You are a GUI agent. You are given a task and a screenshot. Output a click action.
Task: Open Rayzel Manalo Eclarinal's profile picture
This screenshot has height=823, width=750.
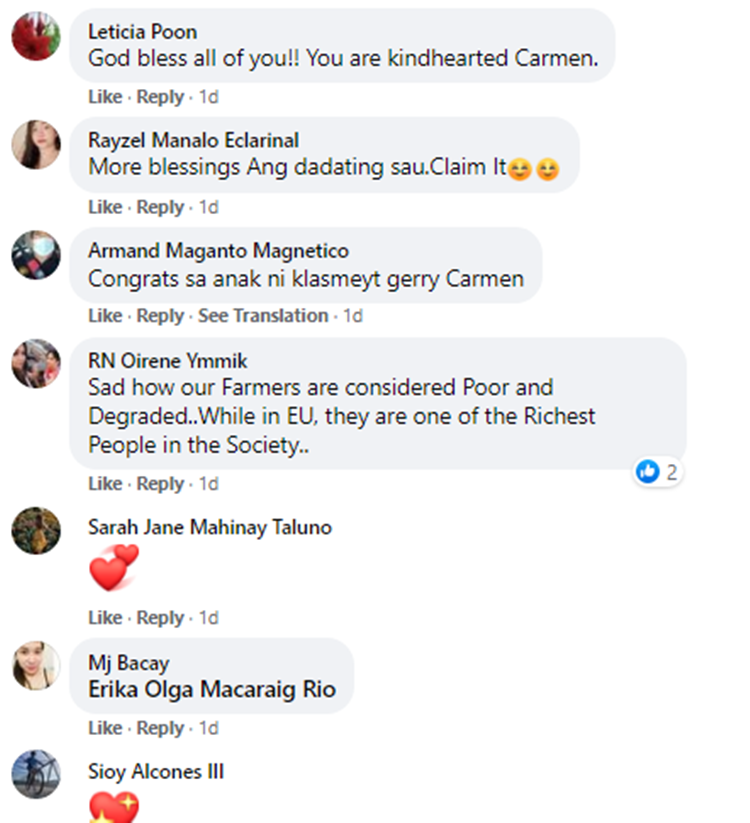pyautogui.click(x=36, y=145)
